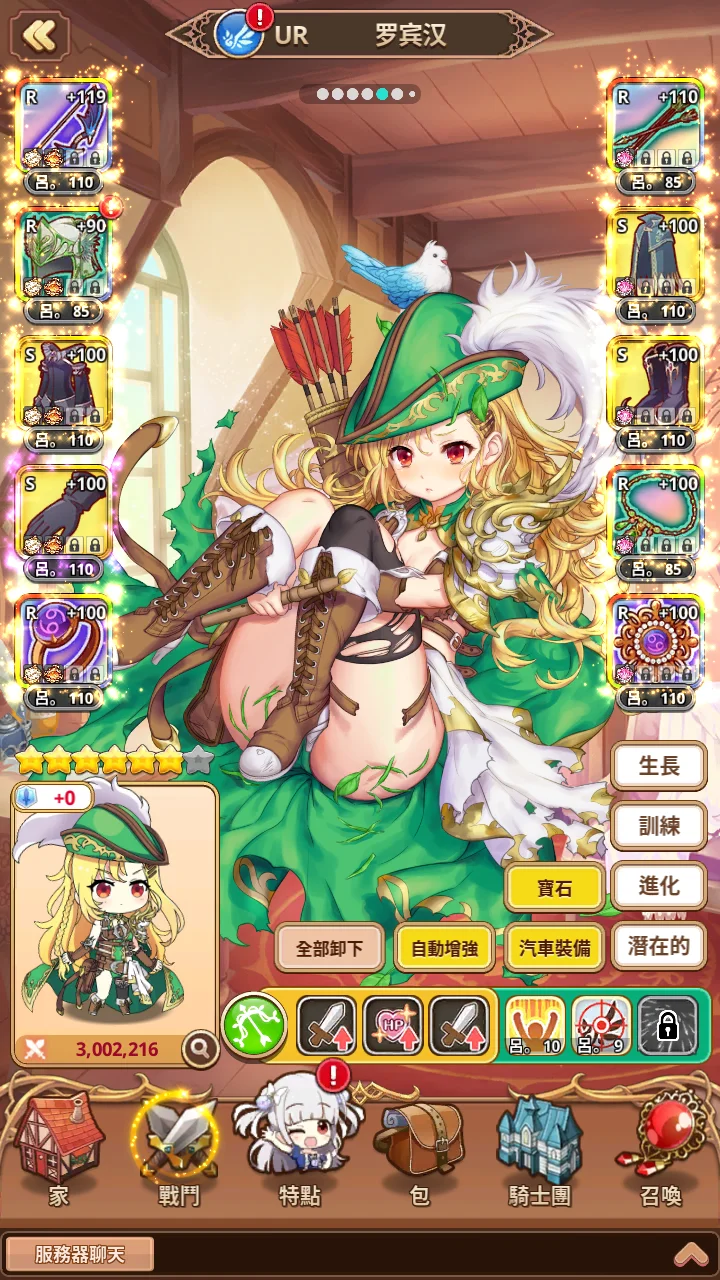Open the 生長 growth button
The width and height of the screenshot is (720, 1280).
[659, 767]
